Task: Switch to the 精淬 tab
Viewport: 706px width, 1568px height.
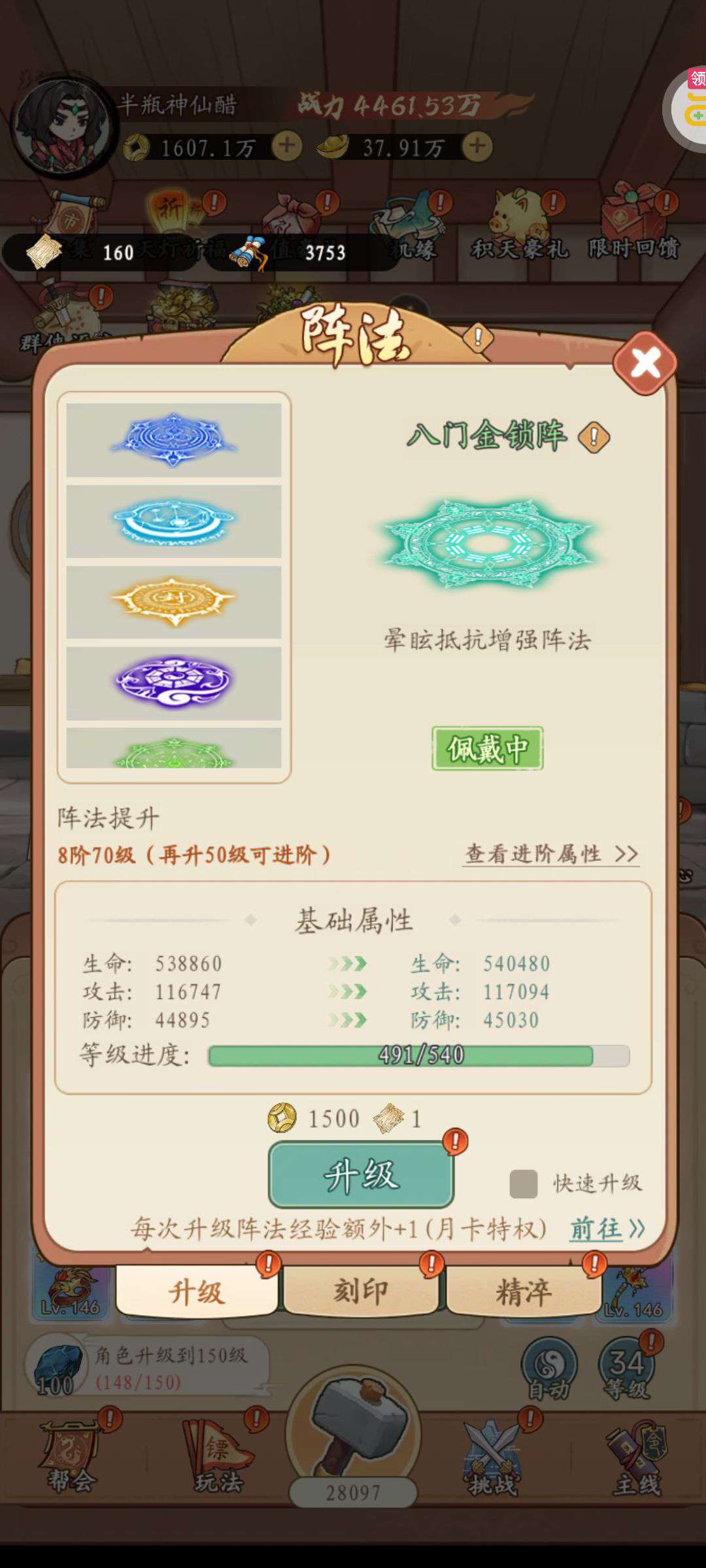Action: click(524, 1290)
